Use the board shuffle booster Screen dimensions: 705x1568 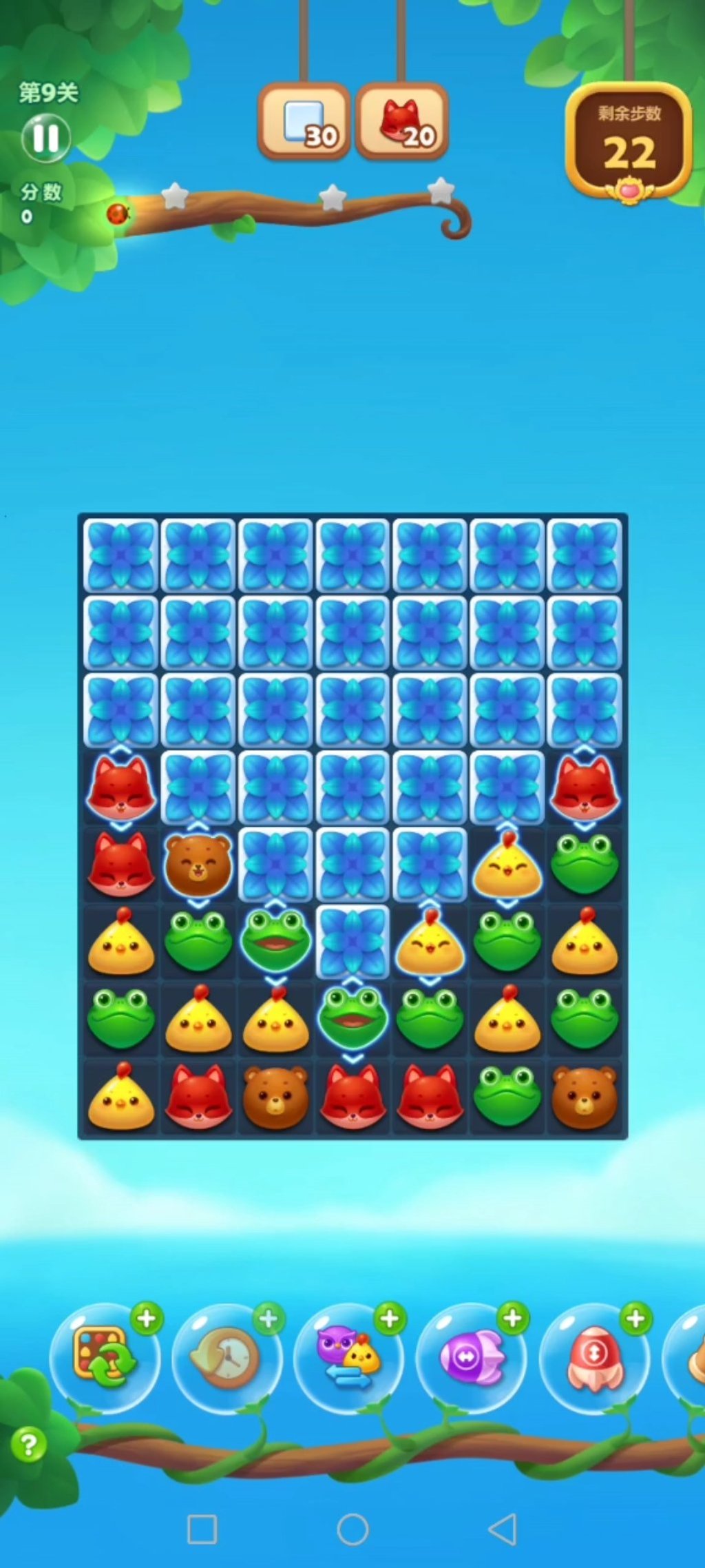pyautogui.click(x=105, y=1357)
